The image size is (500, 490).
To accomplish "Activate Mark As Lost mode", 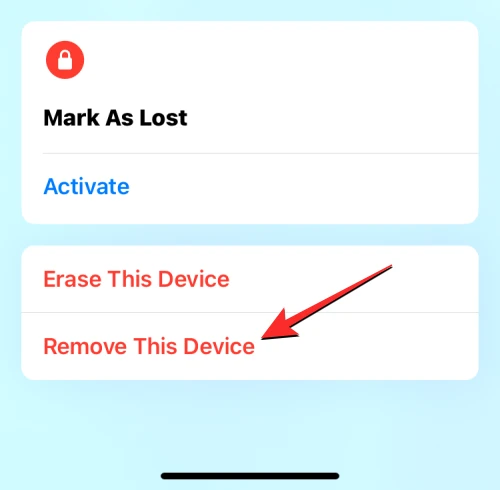I will pos(250,188).
